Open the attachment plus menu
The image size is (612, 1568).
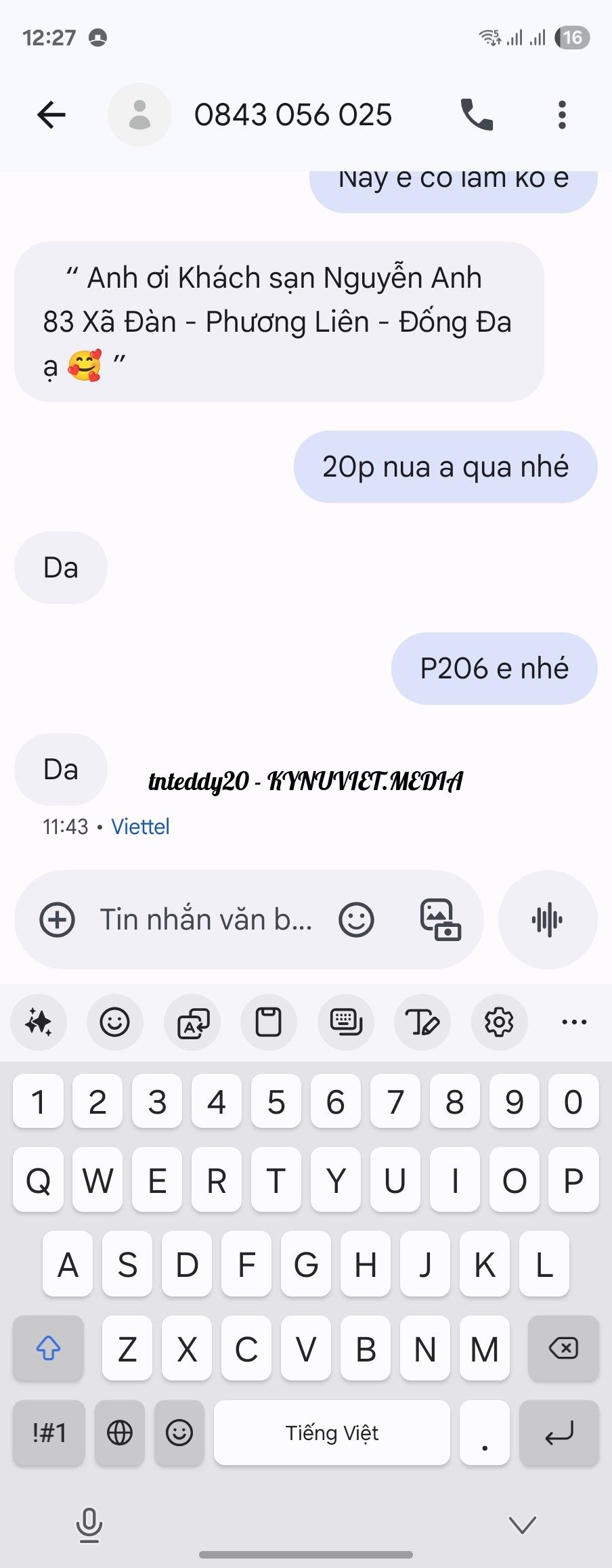pyautogui.click(x=58, y=919)
